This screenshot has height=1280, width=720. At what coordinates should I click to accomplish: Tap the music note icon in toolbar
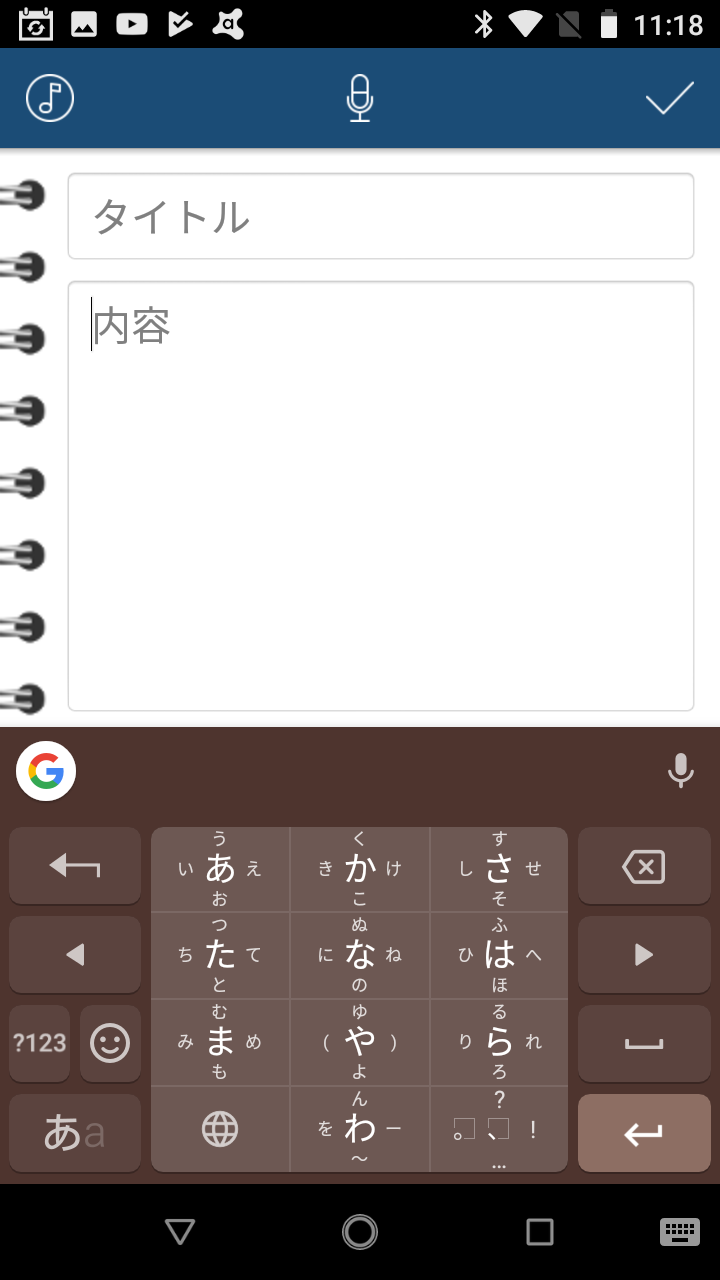[49, 98]
